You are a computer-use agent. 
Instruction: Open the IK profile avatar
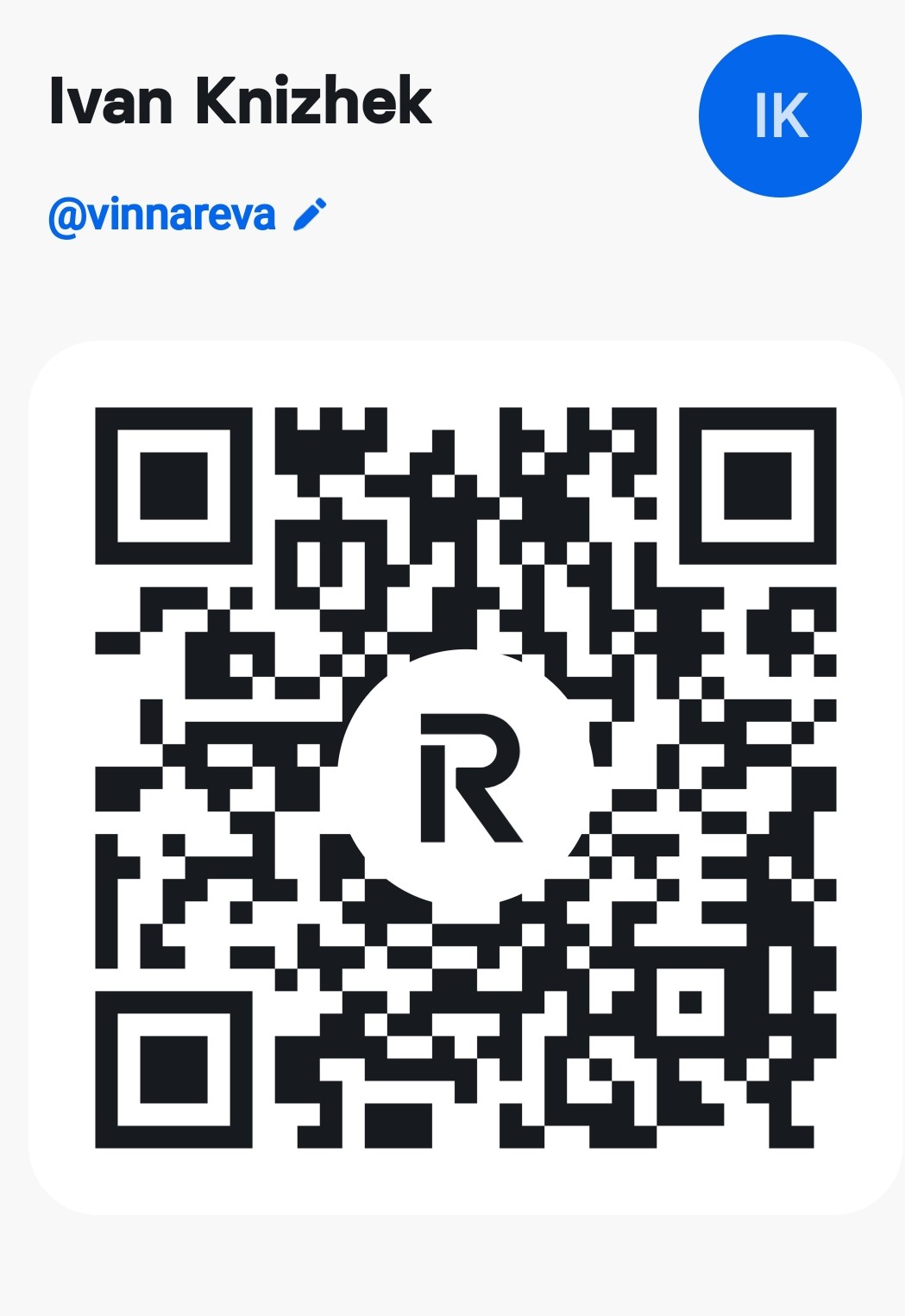[780, 116]
